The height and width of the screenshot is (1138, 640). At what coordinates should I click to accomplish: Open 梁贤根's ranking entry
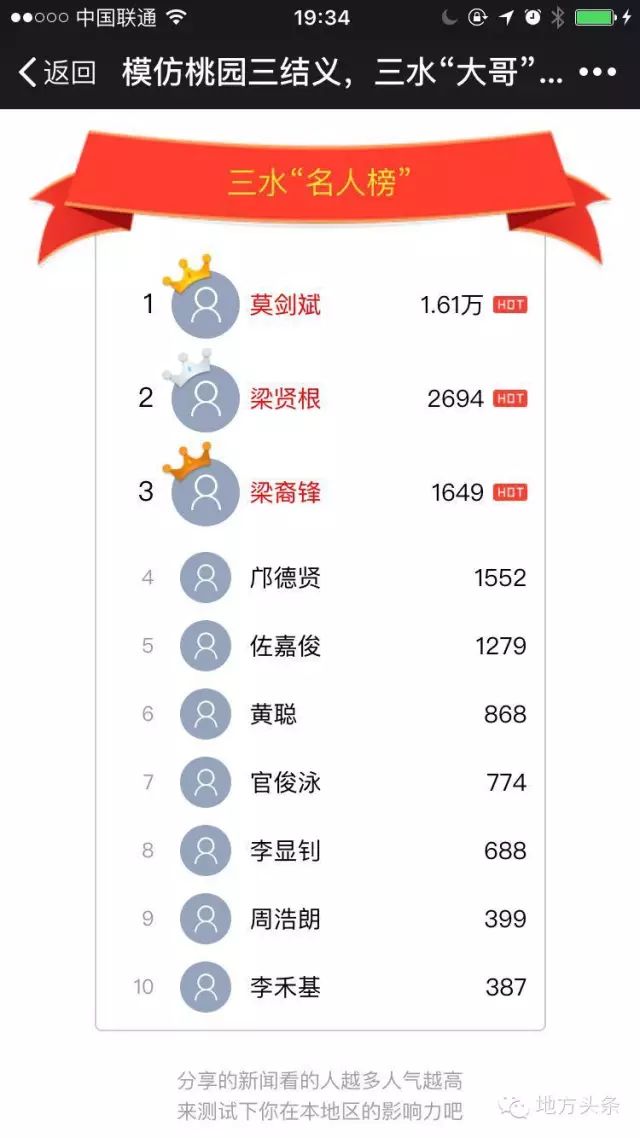pos(285,399)
